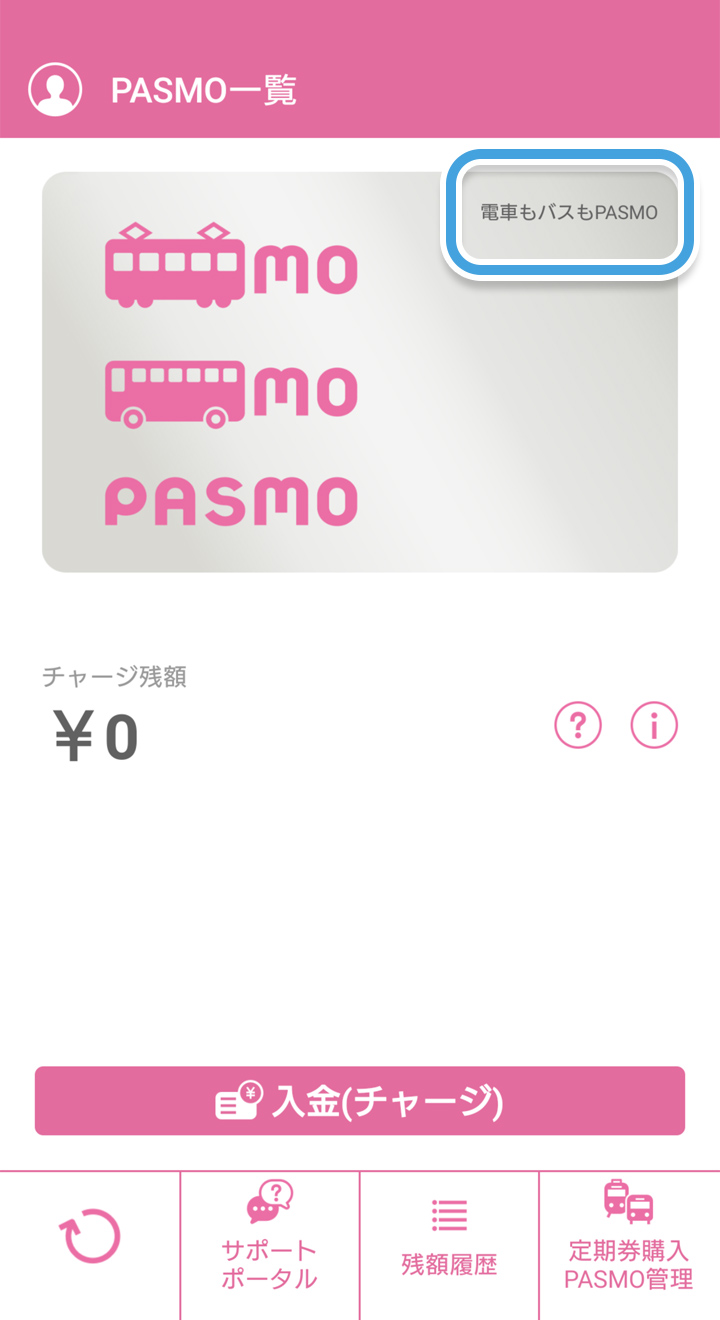
Task: Tap the information icon beside help
Action: click(654, 725)
